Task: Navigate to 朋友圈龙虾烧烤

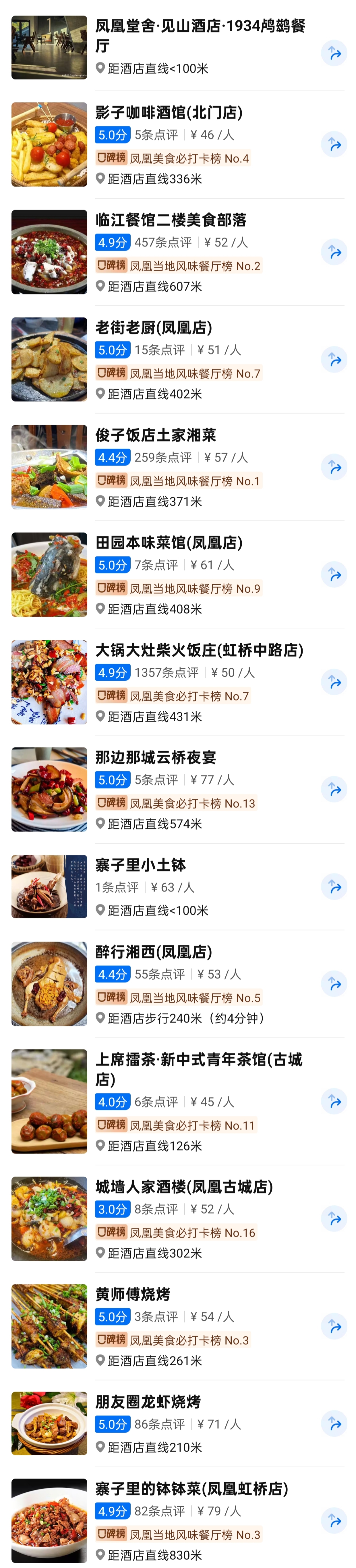Action: (x=334, y=1424)
